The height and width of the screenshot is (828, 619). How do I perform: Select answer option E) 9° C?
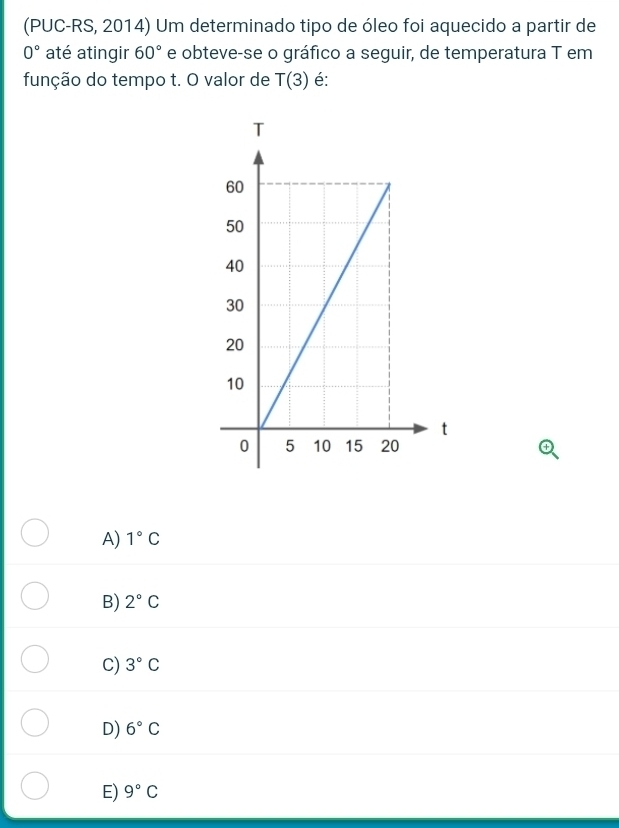click(x=35, y=787)
